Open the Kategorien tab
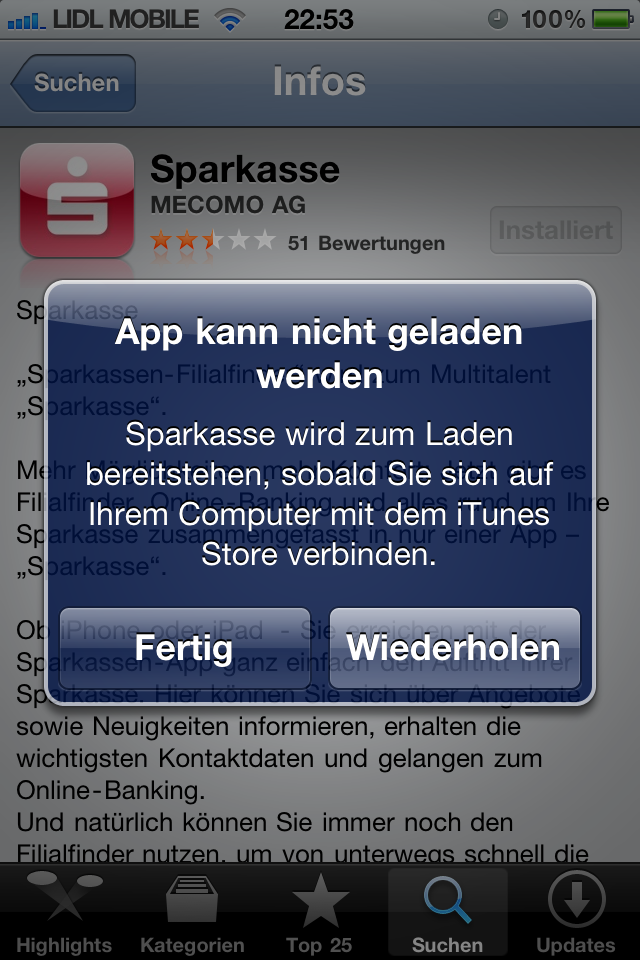 pos(192,912)
